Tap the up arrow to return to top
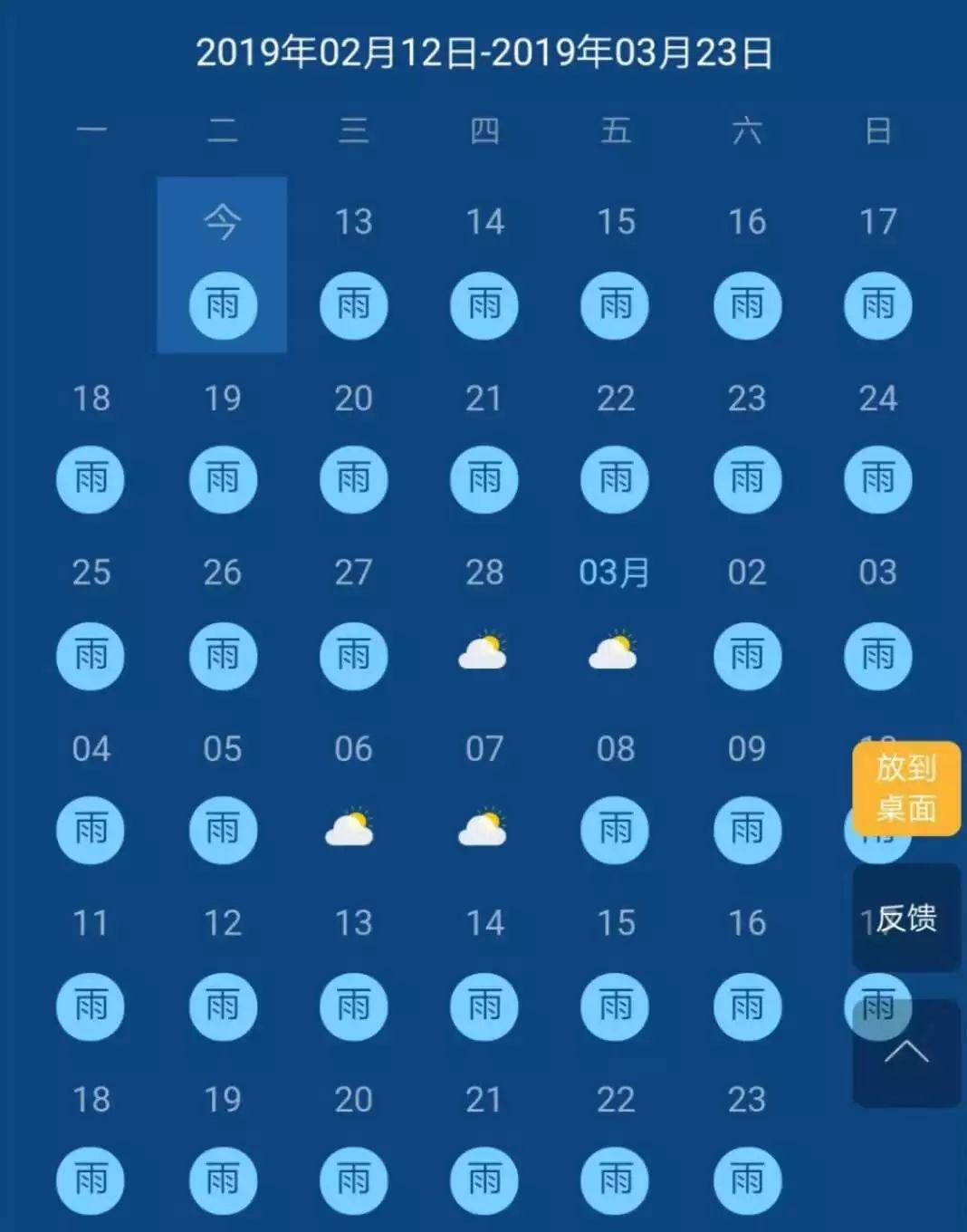Viewport: 967px width, 1232px height. point(905,1053)
